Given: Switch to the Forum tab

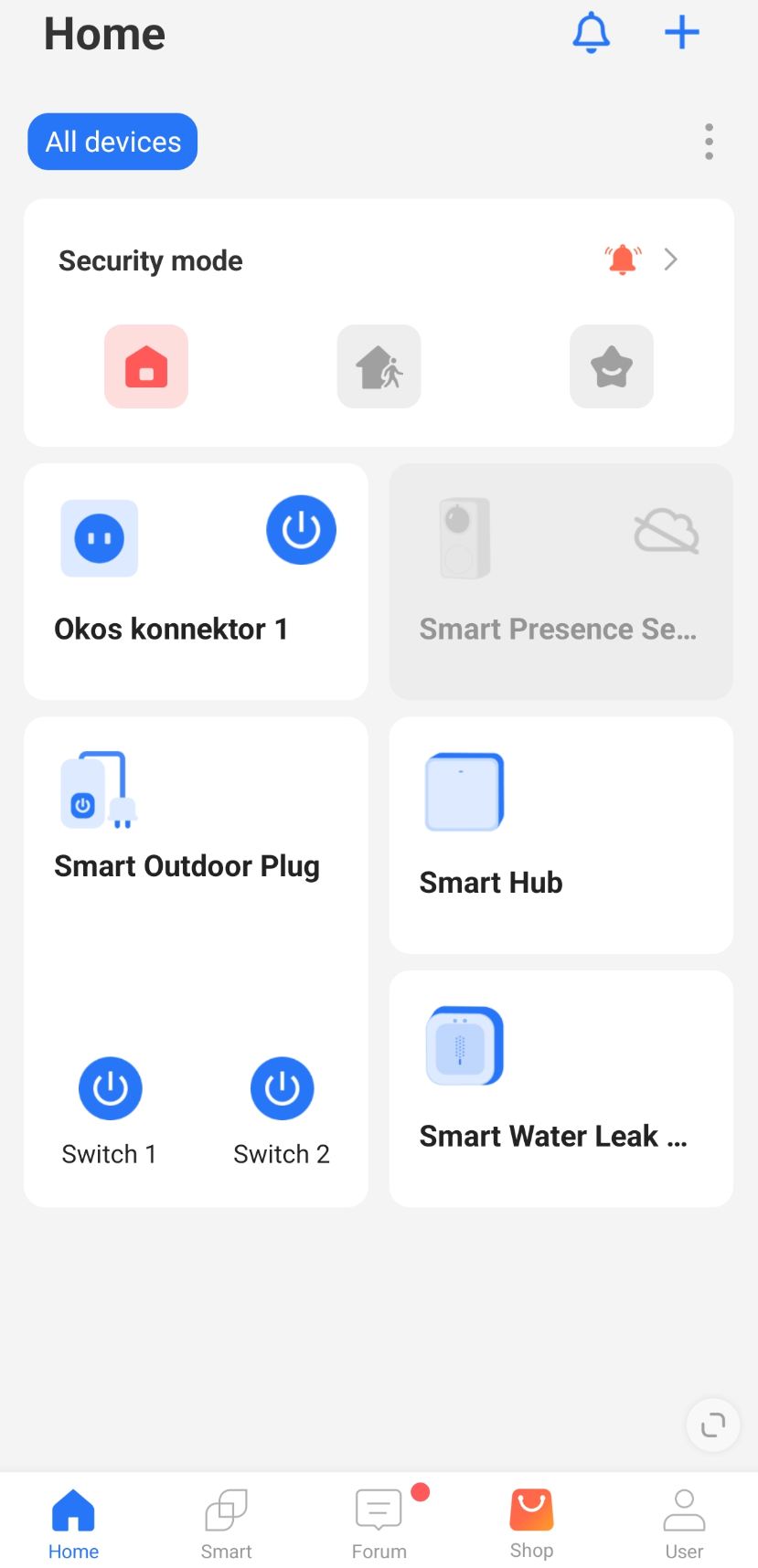Looking at the screenshot, I should 379,1522.
